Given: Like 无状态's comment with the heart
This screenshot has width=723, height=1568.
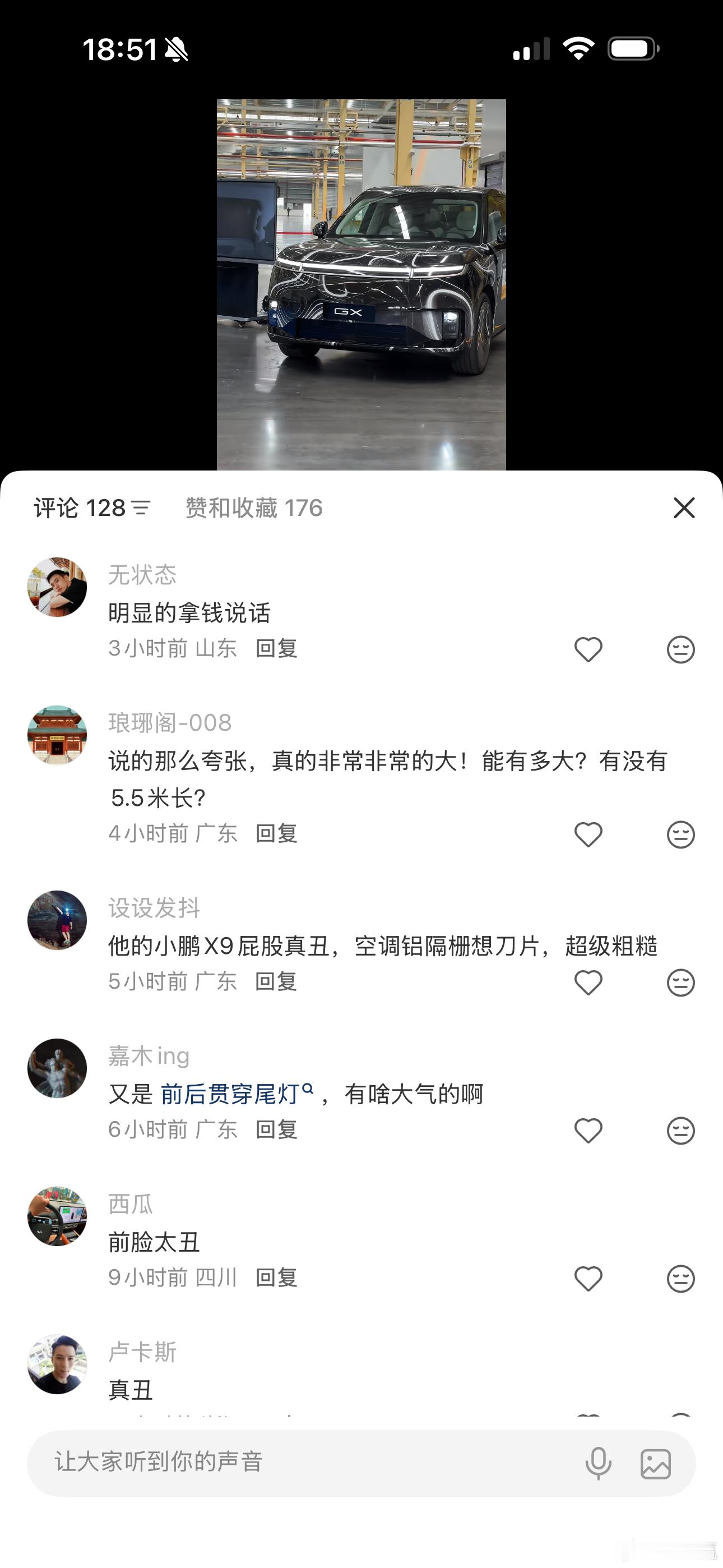Looking at the screenshot, I should click(588, 649).
